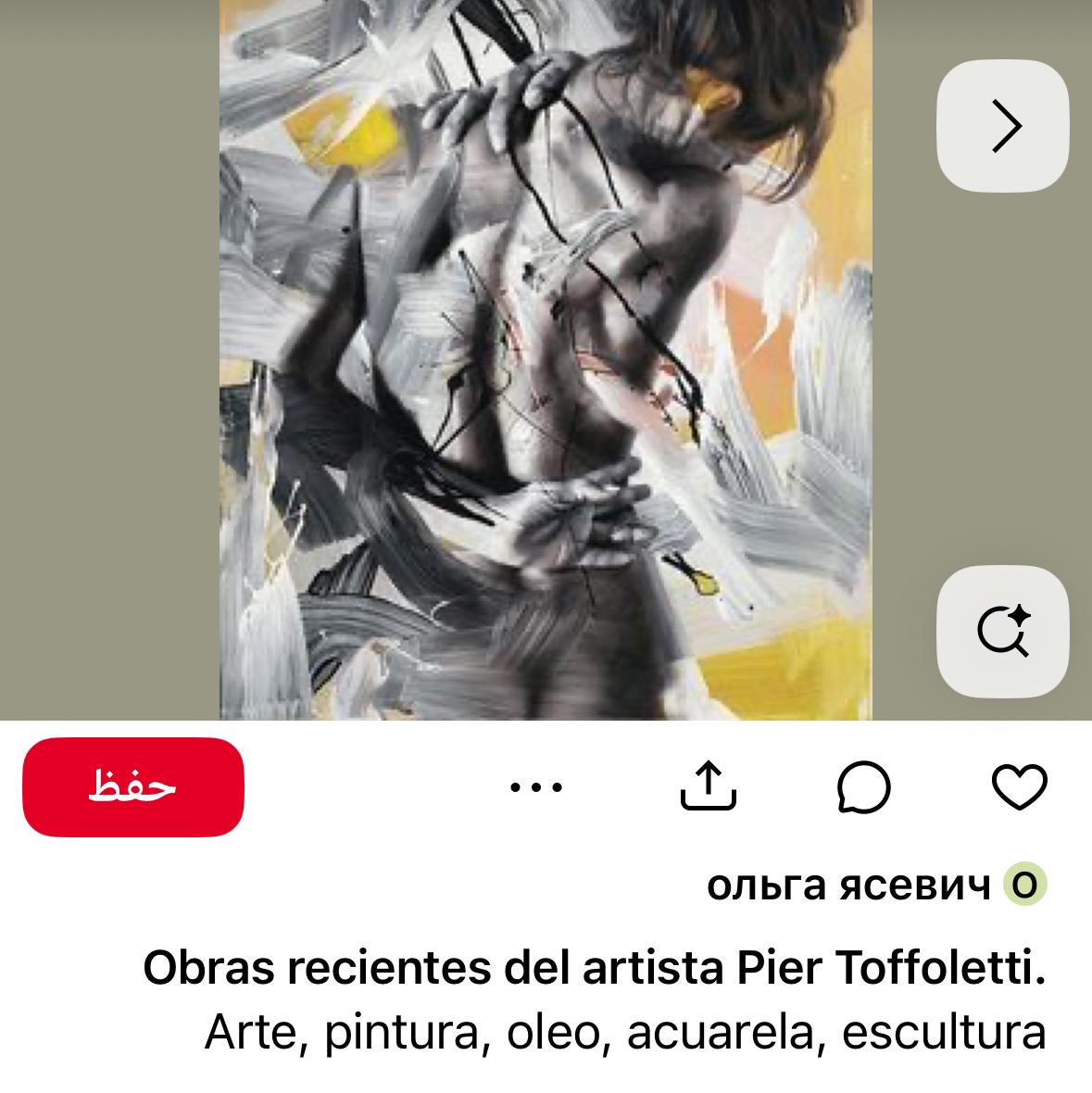Open visual search lens on the artwork

[1003, 632]
